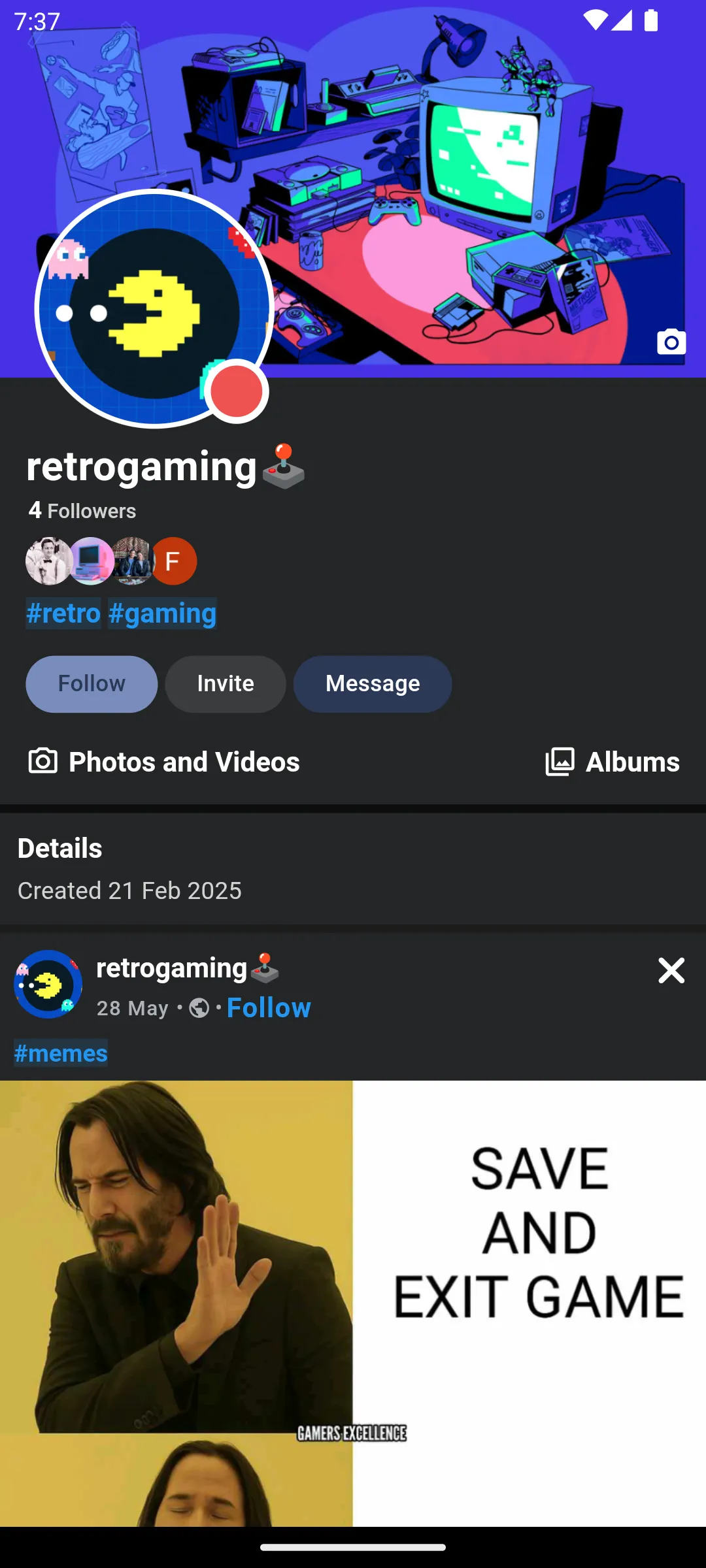The height and width of the screenshot is (1568, 706).
Task: View Photos and Videos
Action: click(x=164, y=762)
